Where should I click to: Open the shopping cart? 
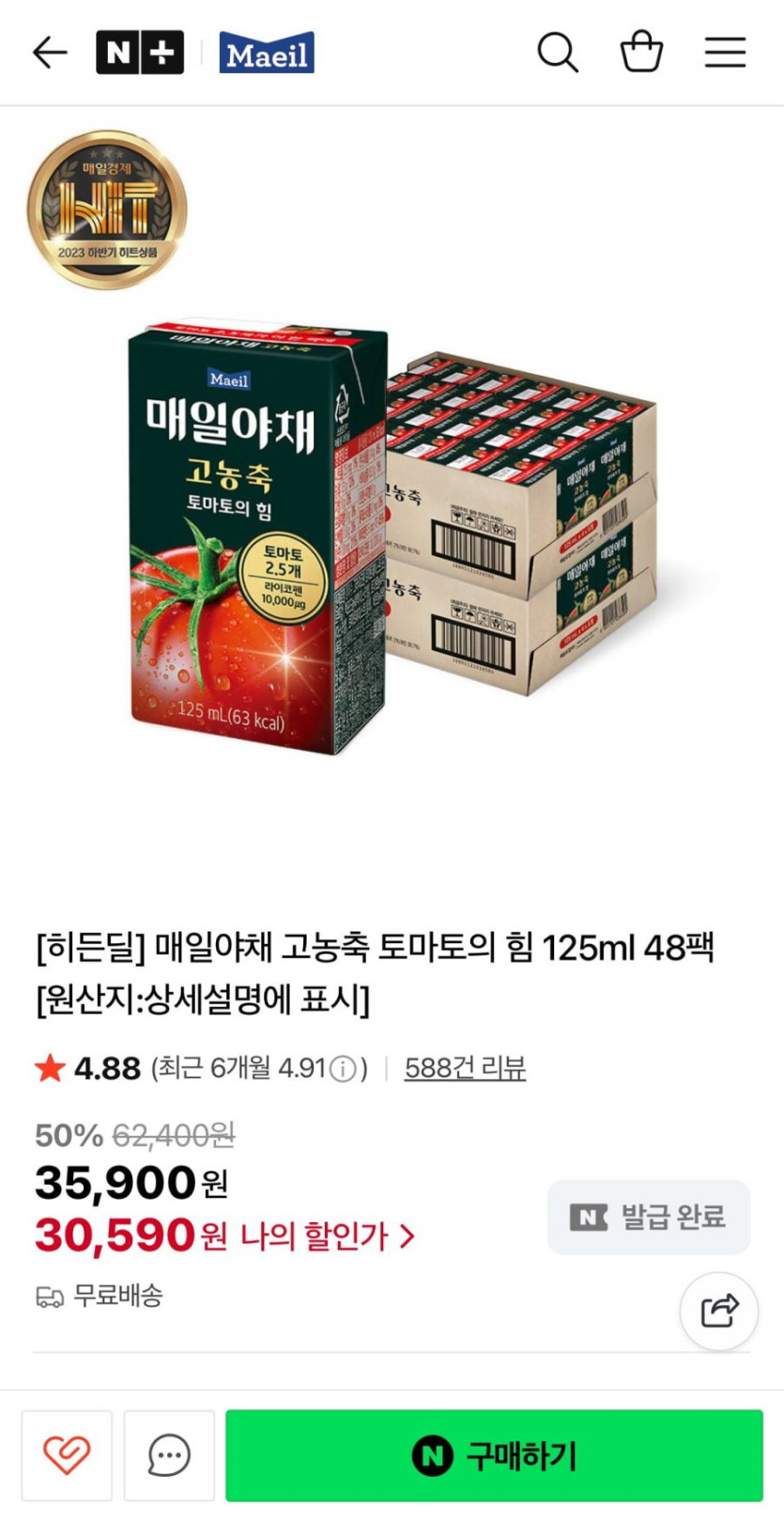click(x=641, y=53)
